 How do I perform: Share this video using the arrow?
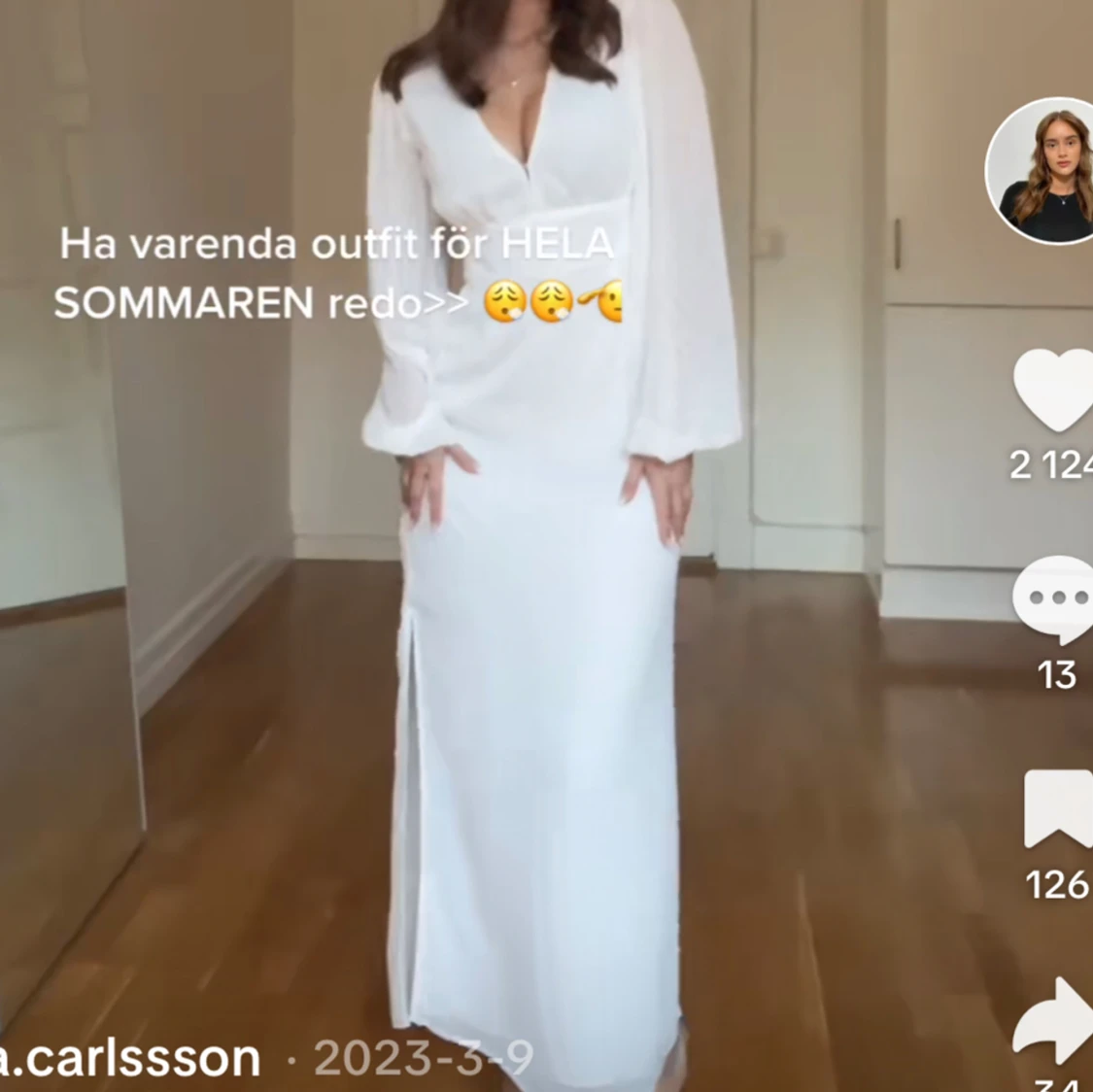[1055, 1023]
